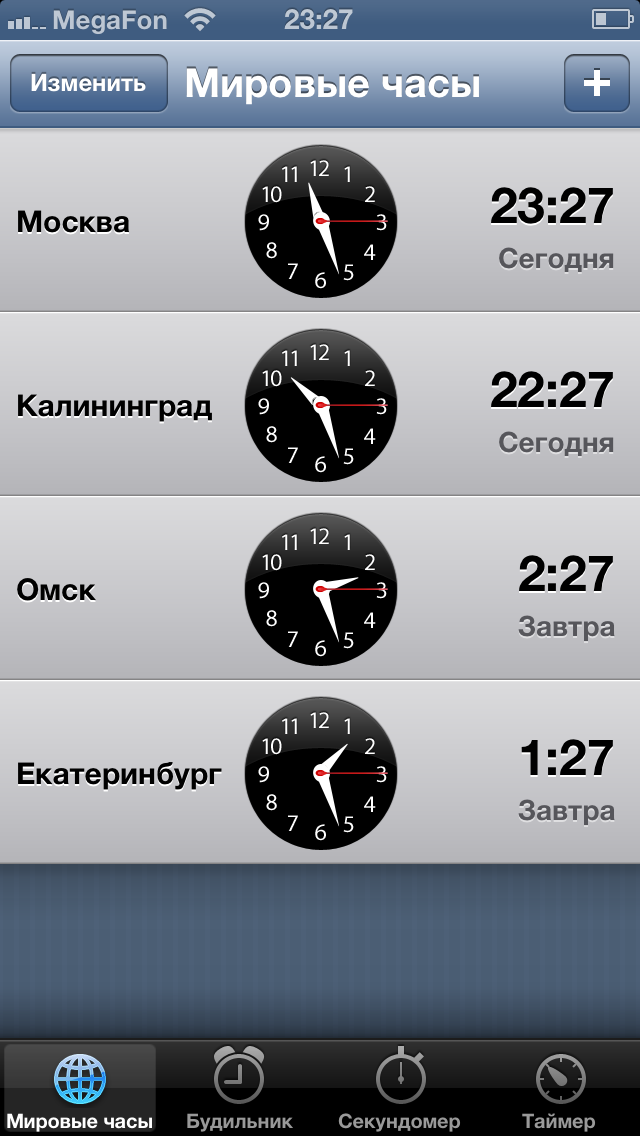
Task: Tap the Москва clock row
Action: coord(320,220)
